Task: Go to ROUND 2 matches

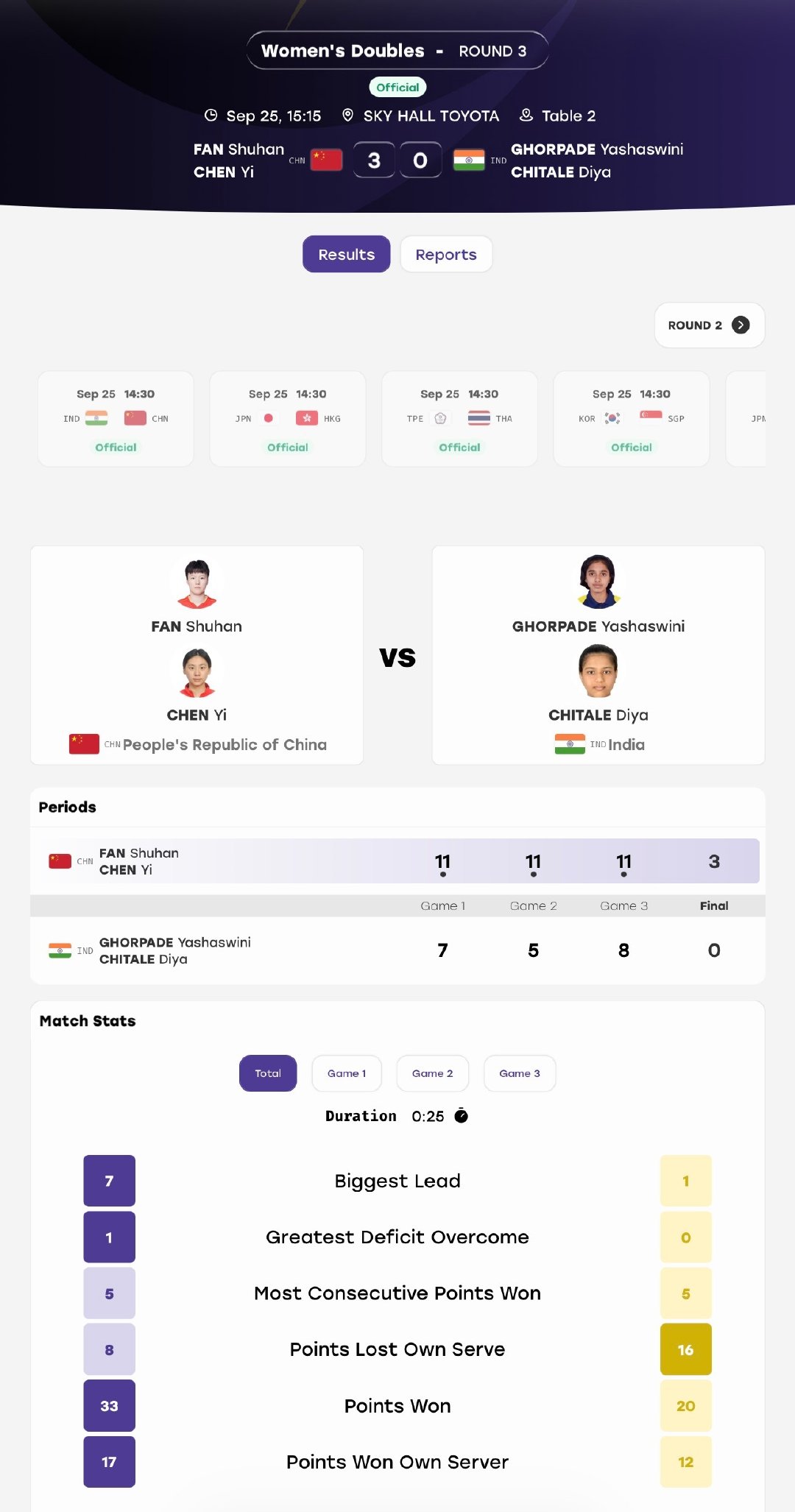Action: coord(709,325)
